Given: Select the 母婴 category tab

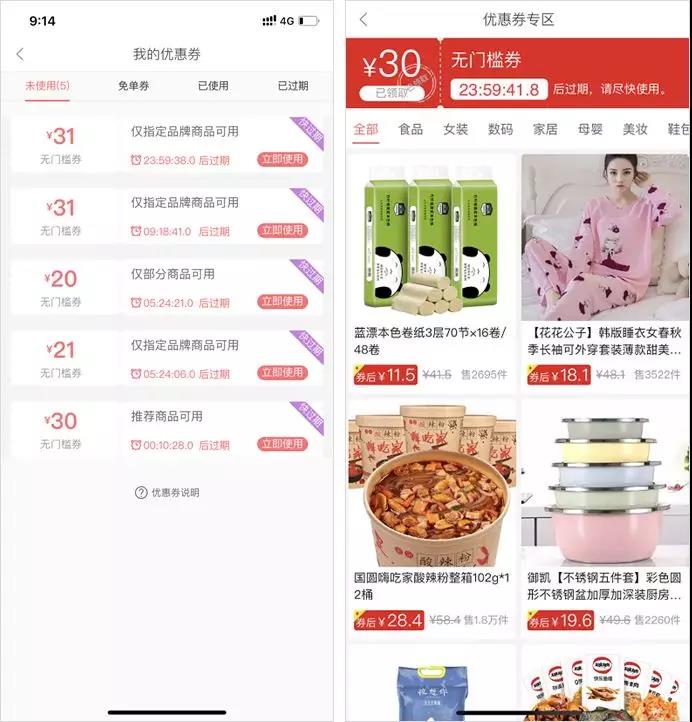Looking at the screenshot, I should click(x=590, y=130).
